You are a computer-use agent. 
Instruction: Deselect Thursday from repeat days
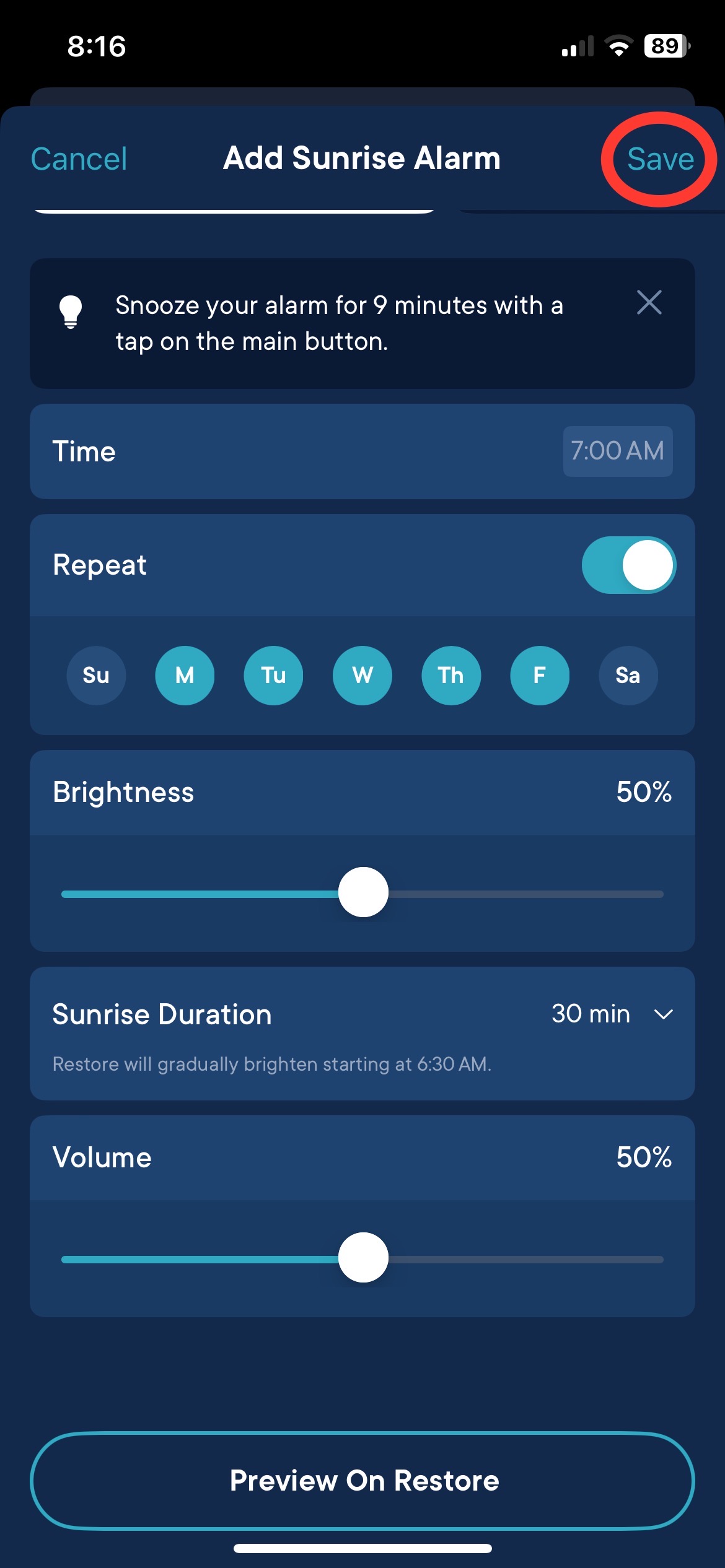pos(451,675)
